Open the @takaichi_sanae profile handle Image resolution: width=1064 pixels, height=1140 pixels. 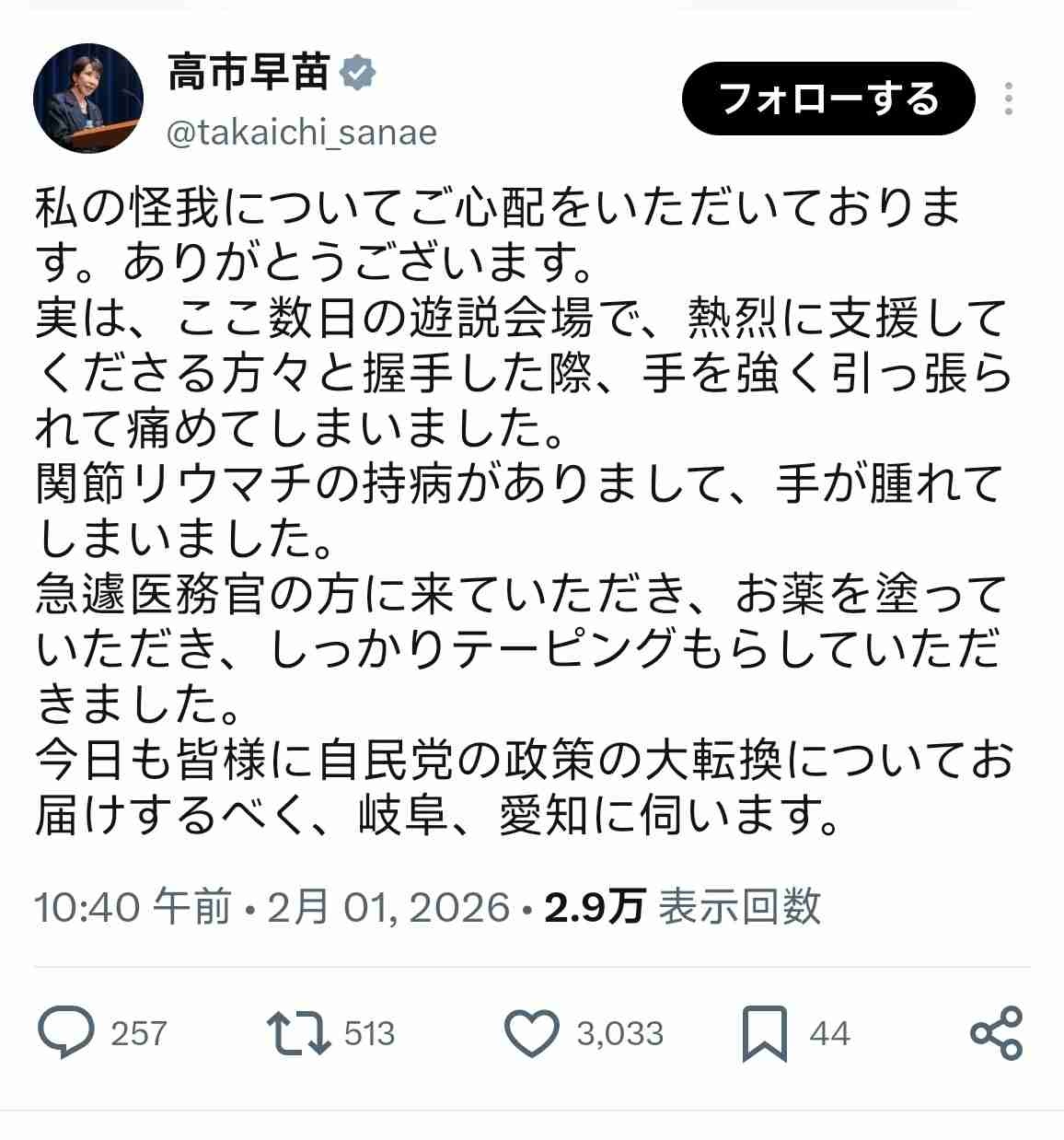tap(302, 134)
